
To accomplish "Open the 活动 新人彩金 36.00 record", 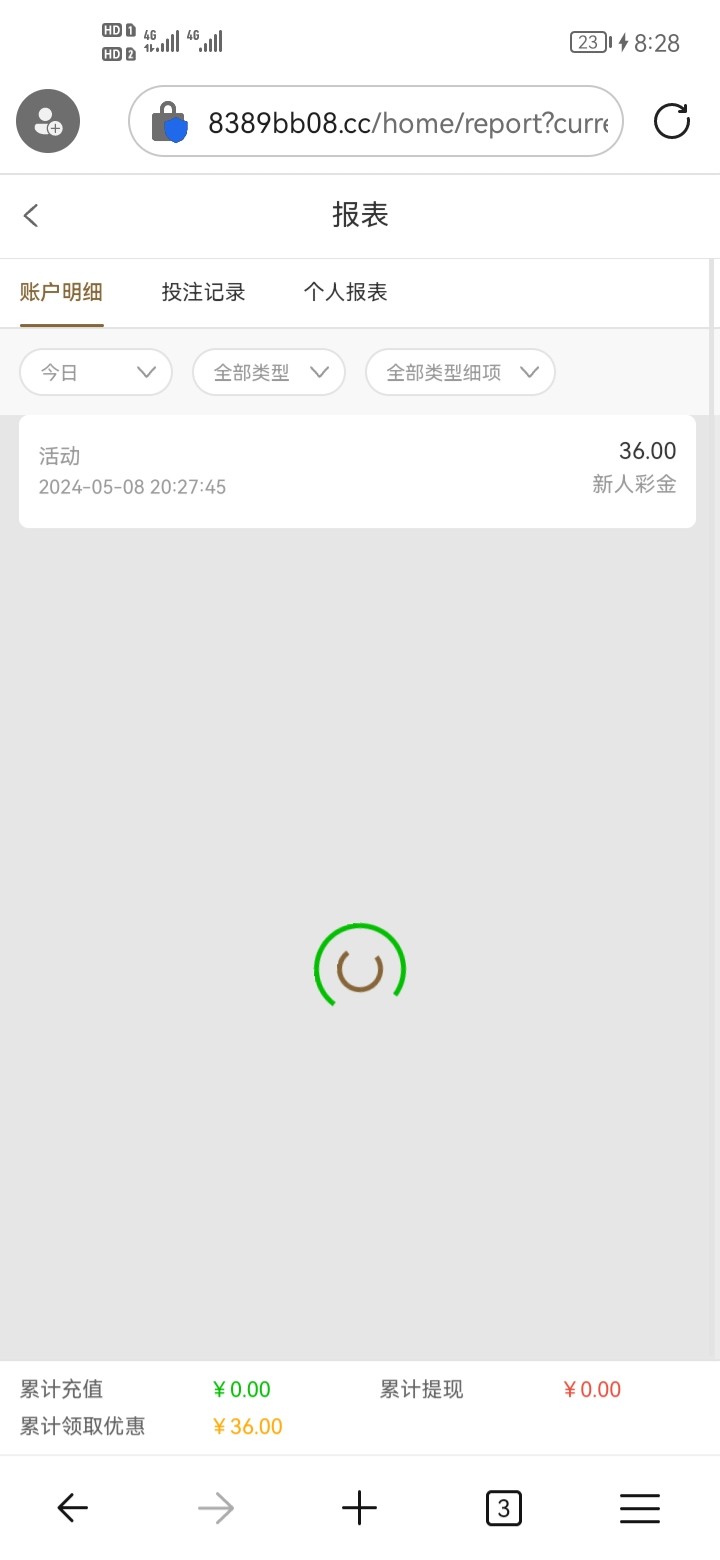I will (357, 471).
